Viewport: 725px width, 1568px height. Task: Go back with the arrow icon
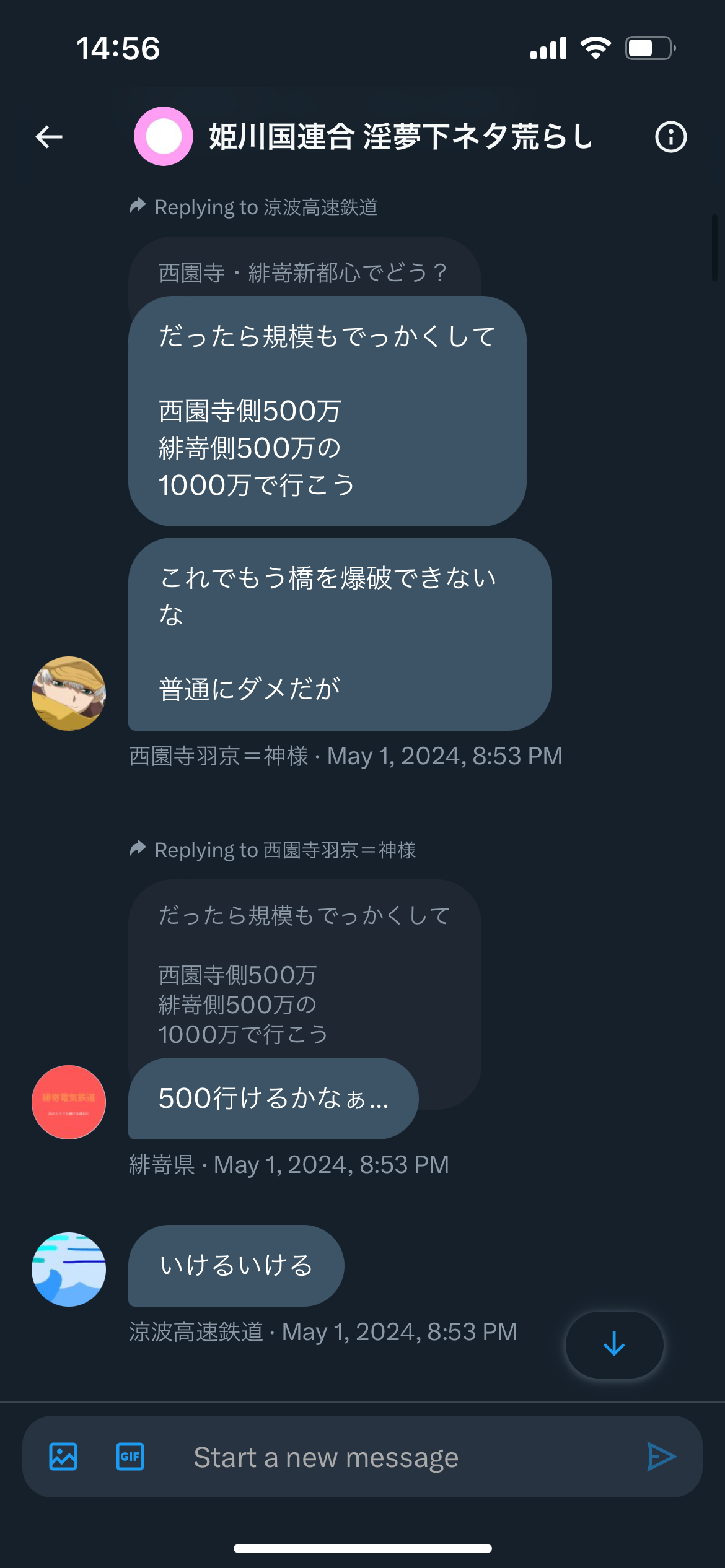click(49, 137)
